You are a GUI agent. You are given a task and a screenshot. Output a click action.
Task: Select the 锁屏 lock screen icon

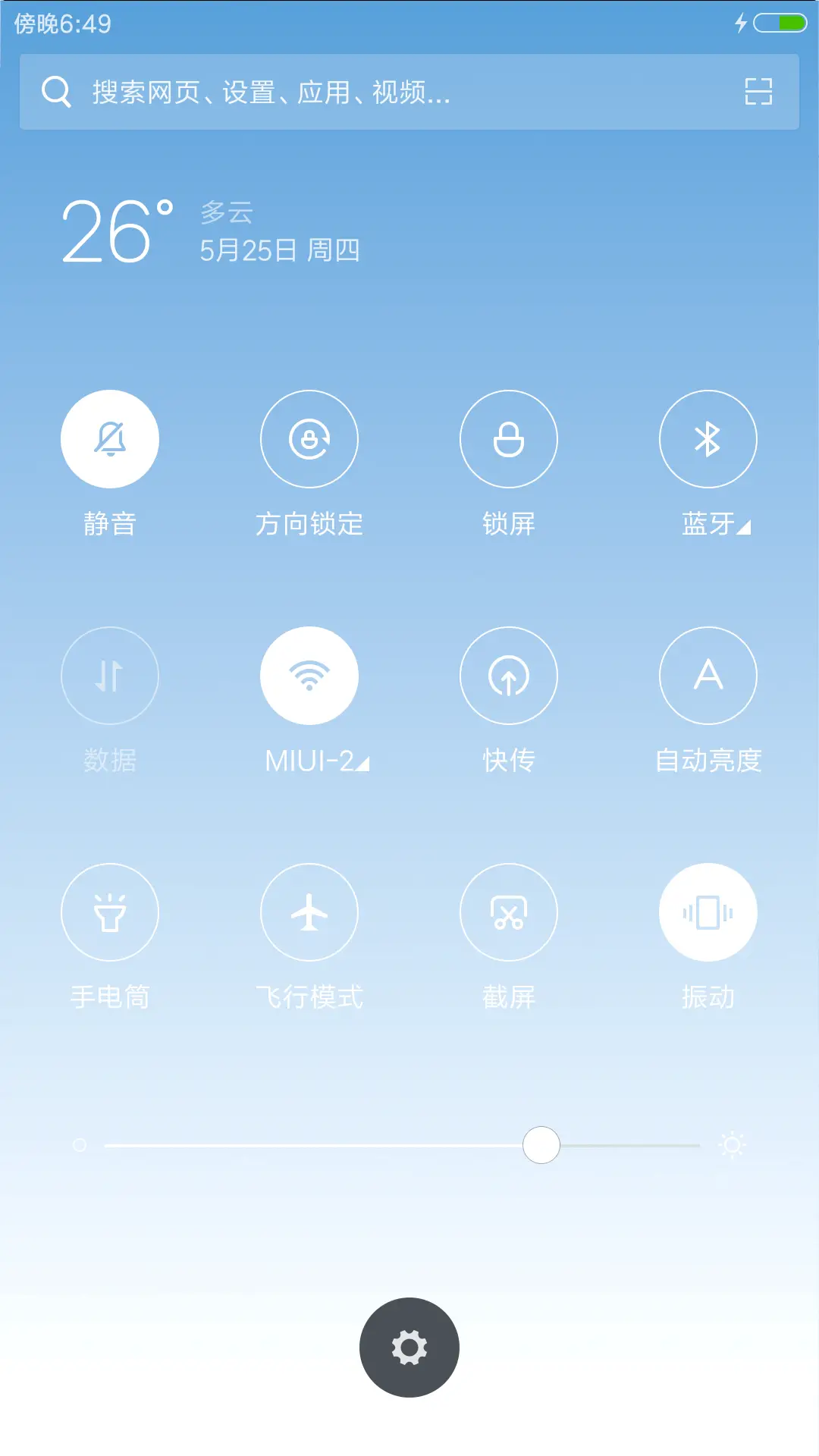(509, 439)
